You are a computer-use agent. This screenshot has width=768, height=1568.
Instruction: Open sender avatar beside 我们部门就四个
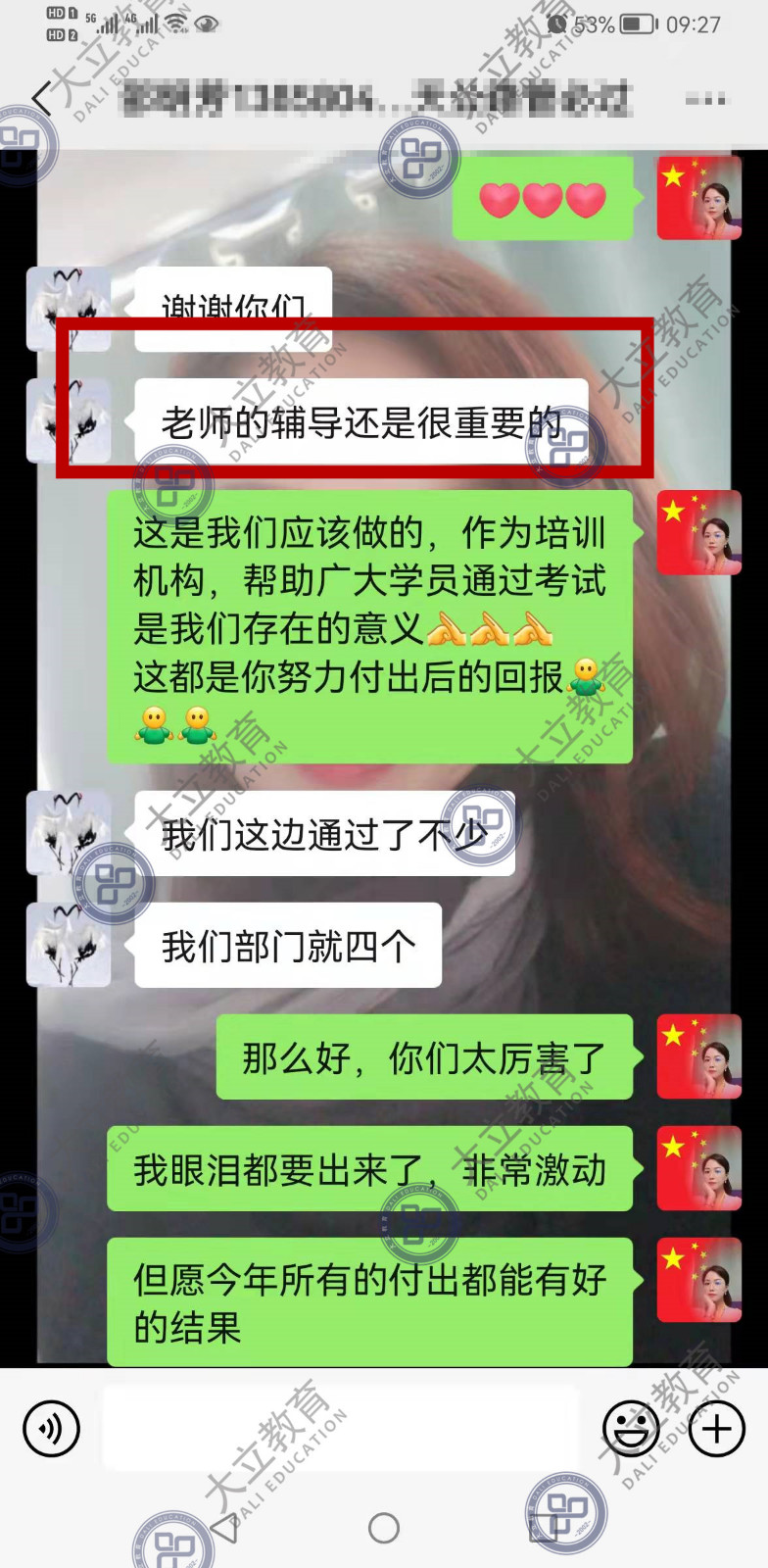[x=68, y=945]
